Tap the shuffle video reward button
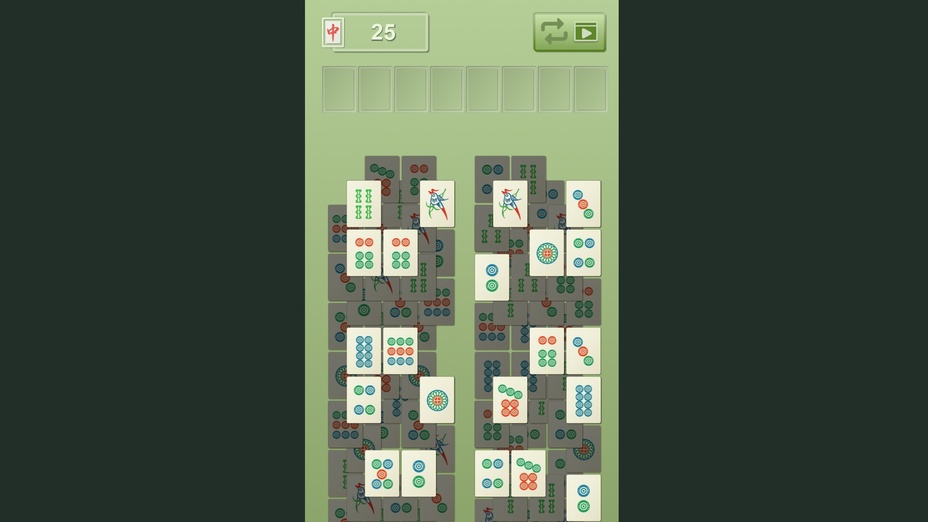The width and height of the screenshot is (928, 522). point(569,32)
